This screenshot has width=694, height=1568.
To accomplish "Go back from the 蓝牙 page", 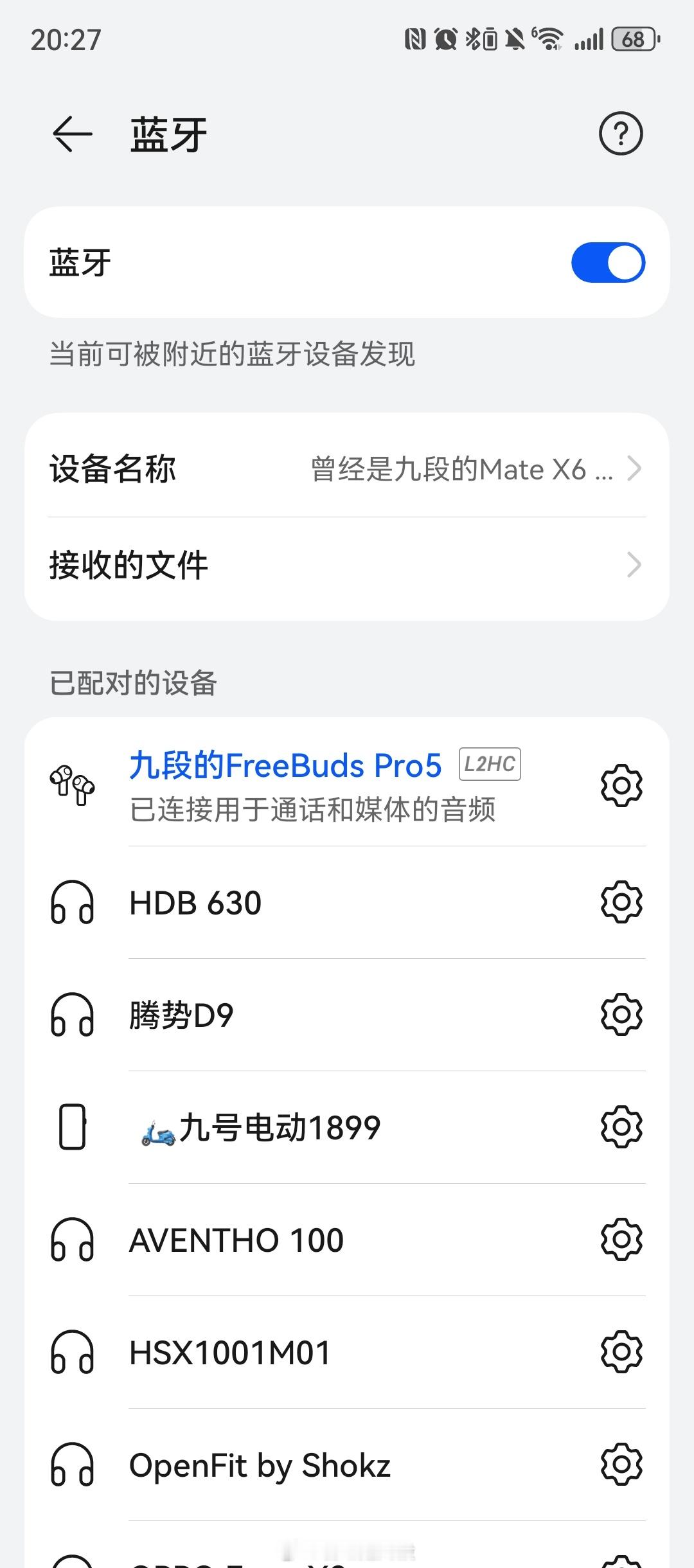I will 72,134.
